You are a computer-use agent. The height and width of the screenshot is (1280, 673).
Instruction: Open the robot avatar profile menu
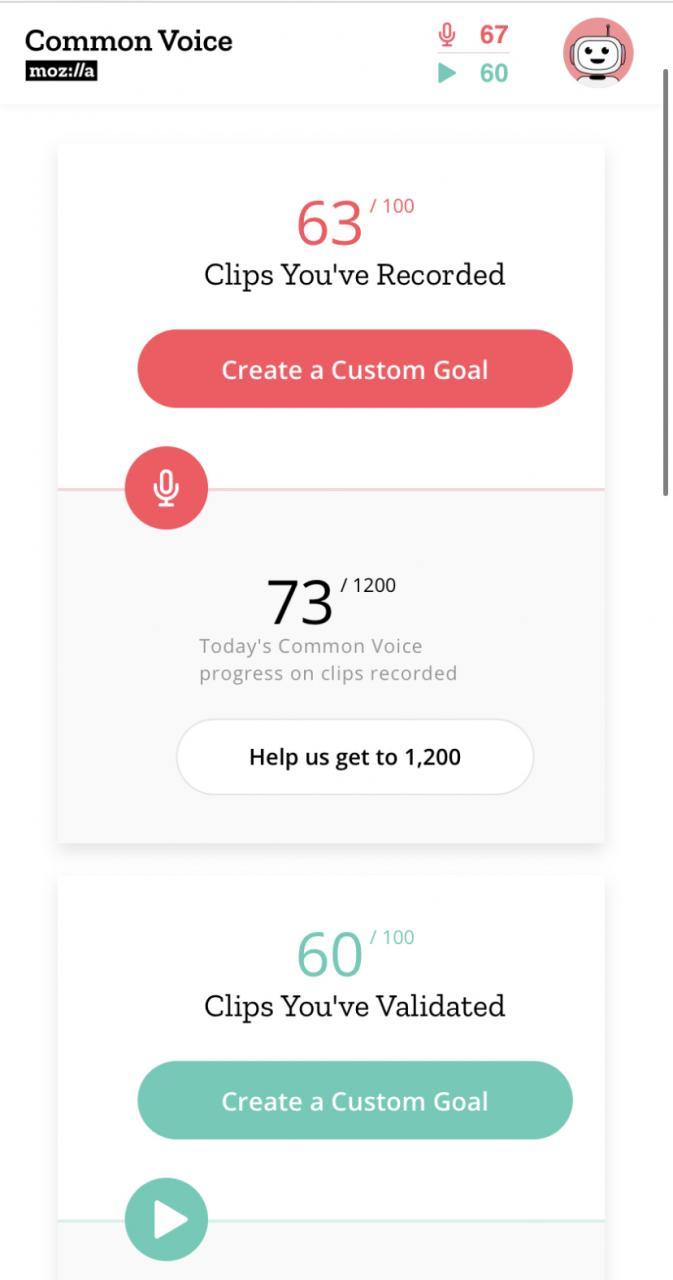click(x=598, y=53)
